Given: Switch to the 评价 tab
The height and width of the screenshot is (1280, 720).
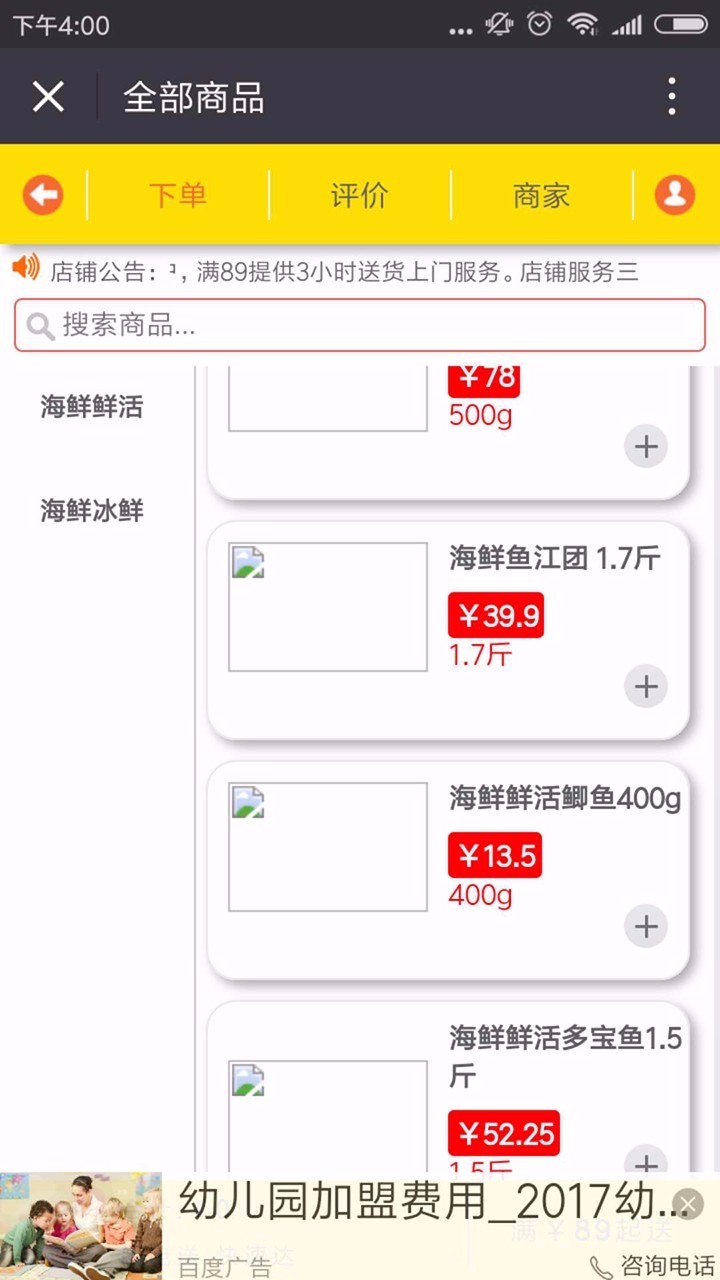Looking at the screenshot, I should 360,195.
